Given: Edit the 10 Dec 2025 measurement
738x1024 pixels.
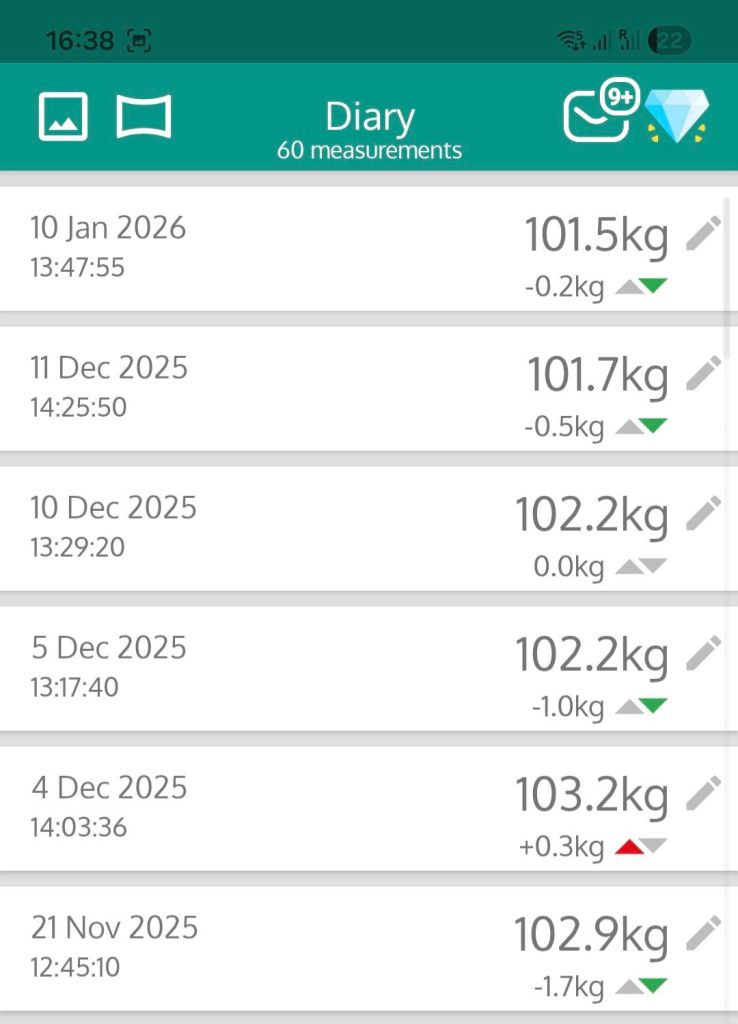Looking at the screenshot, I should 704,514.
